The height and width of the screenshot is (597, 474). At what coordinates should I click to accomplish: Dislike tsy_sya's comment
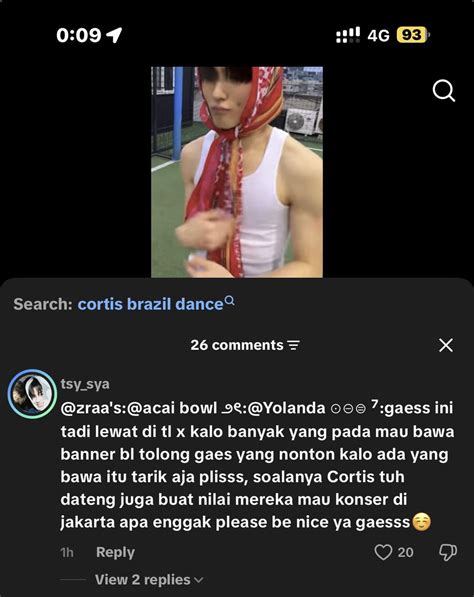pyautogui.click(x=448, y=552)
